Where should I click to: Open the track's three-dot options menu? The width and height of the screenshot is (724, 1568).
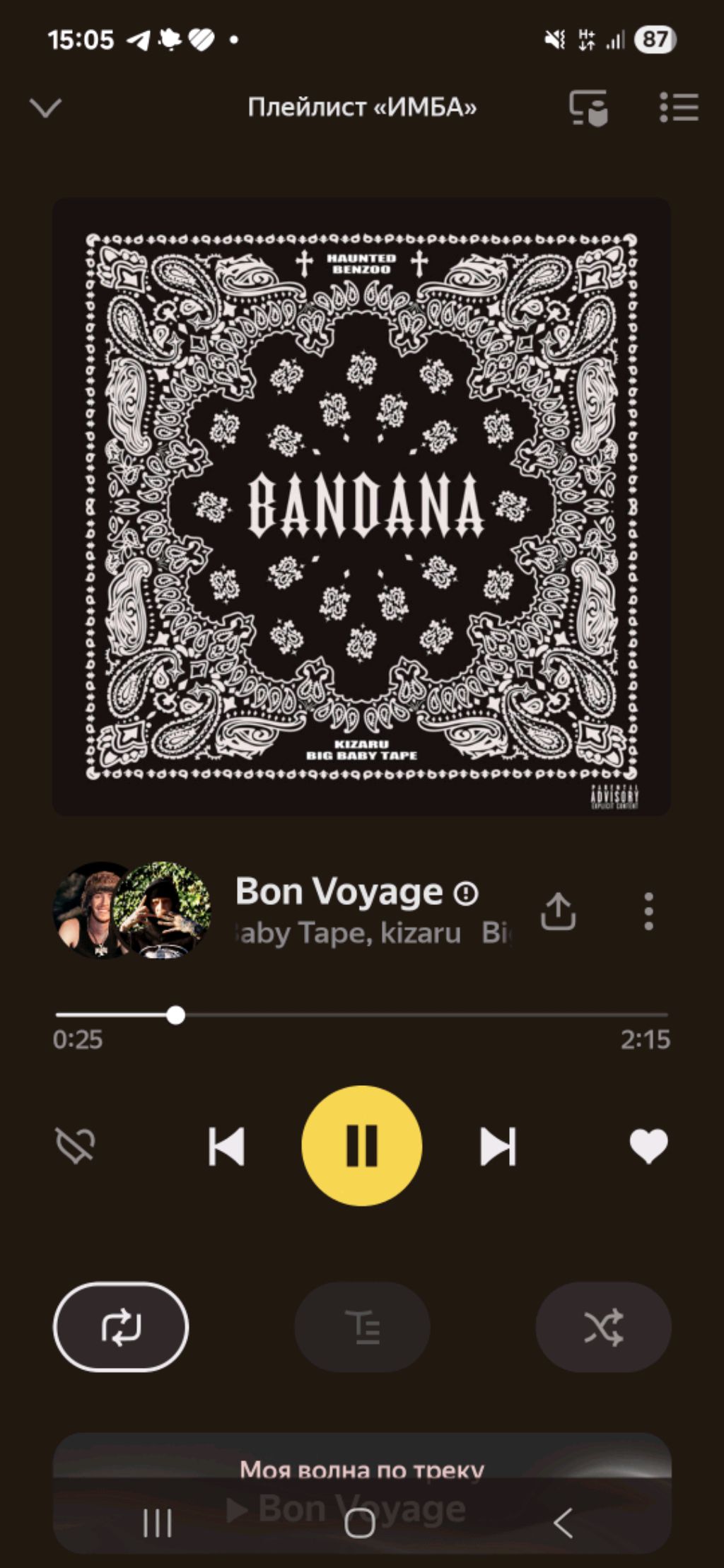click(x=648, y=911)
